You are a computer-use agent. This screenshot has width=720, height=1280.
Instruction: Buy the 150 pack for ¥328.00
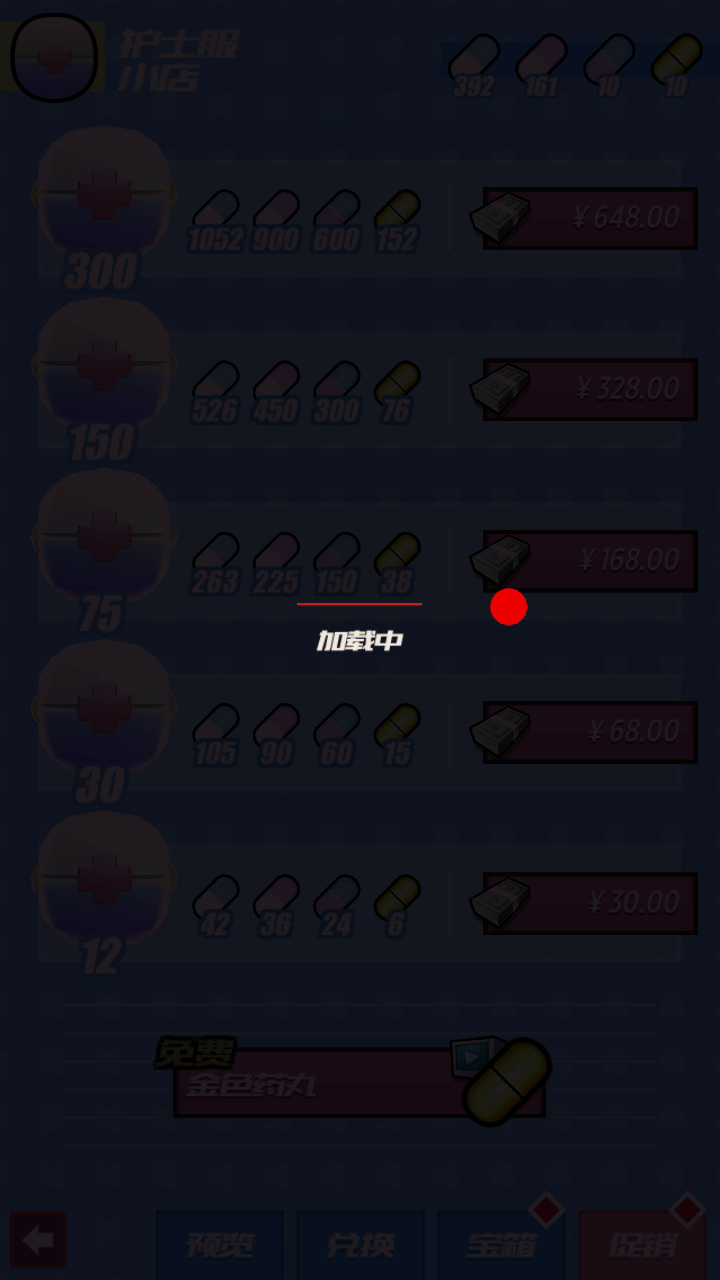(x=590, y=389)
